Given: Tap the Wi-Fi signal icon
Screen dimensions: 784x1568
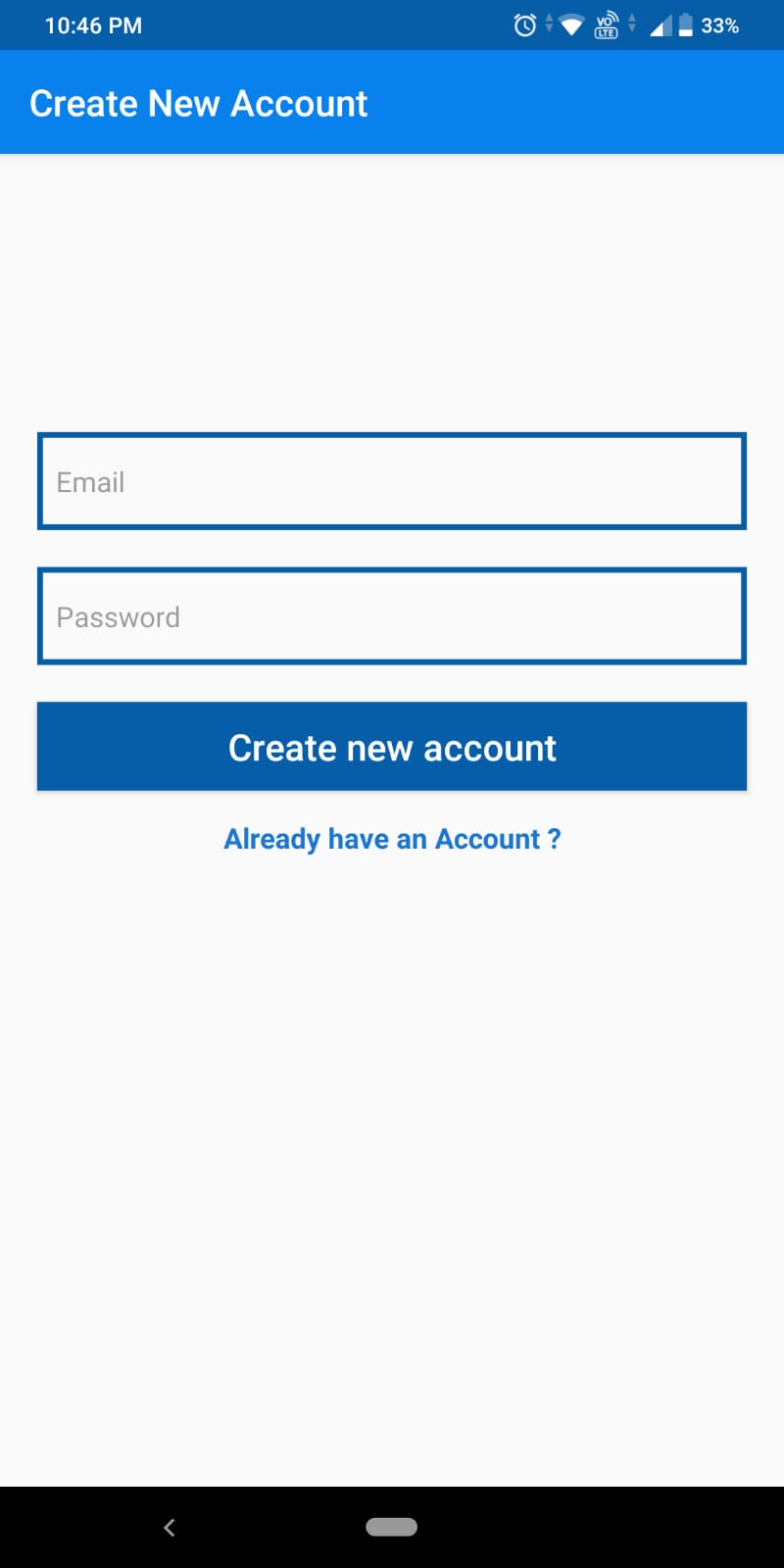Looking at the screenshot, I should click(571, 25).
